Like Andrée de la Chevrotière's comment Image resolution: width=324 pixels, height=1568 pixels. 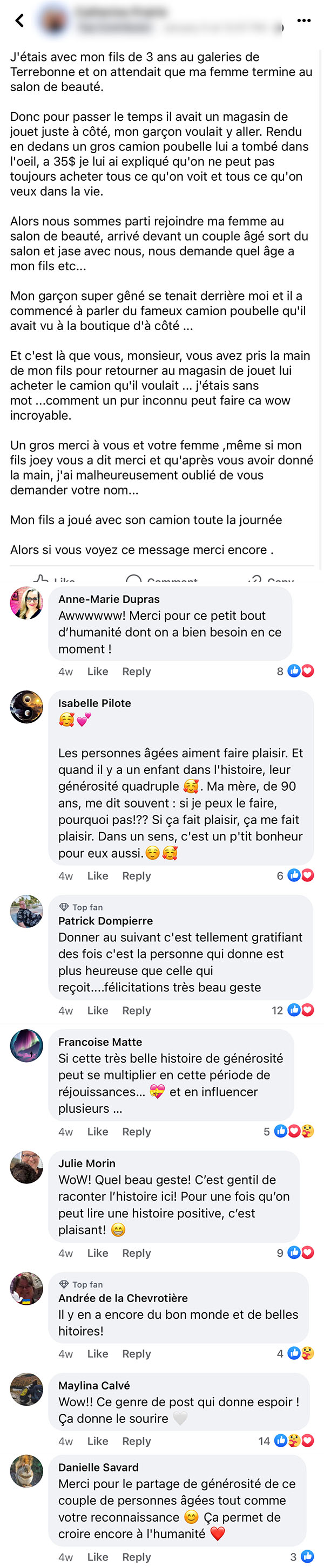point(97,1354)
